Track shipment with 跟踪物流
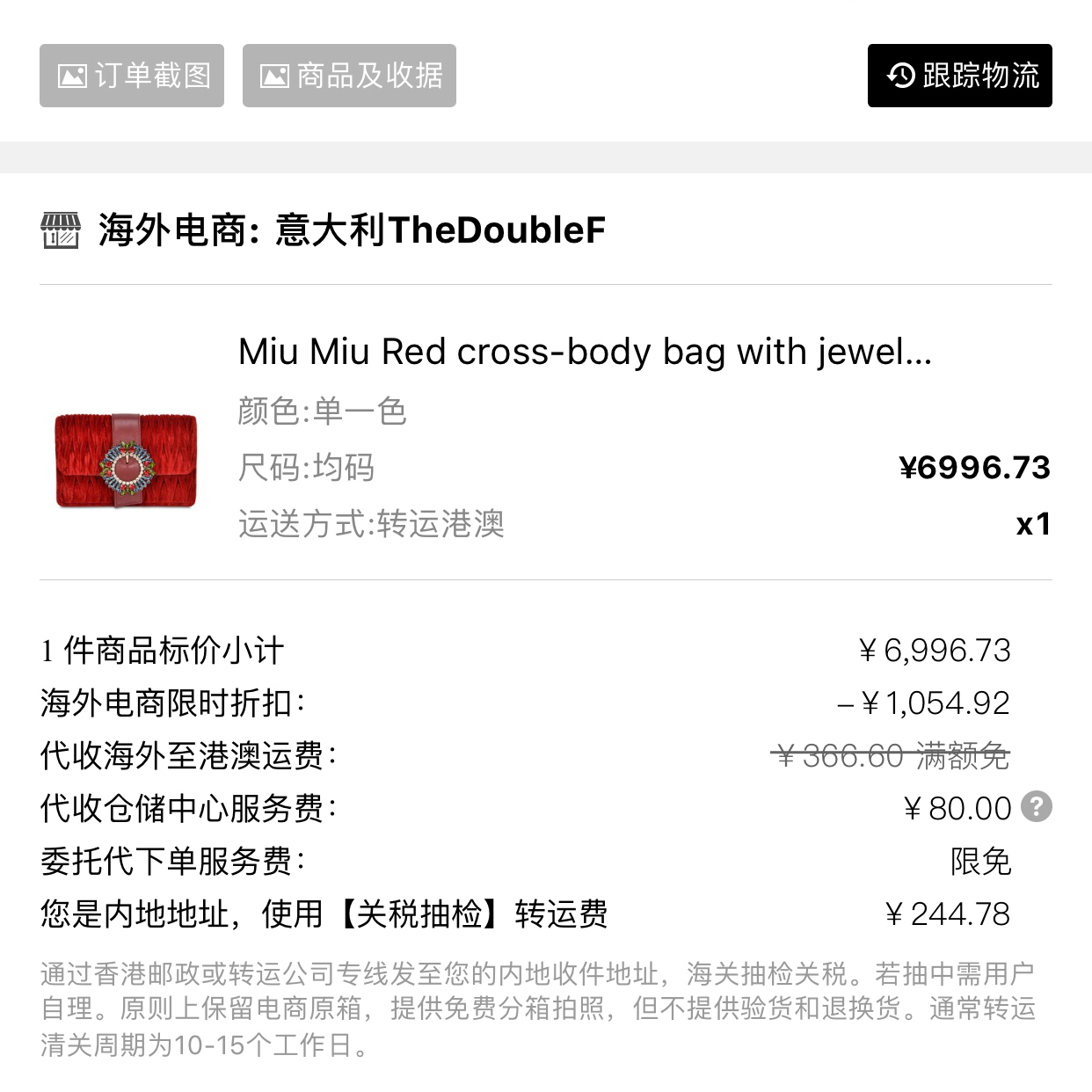The height and width of the screenshot is (1092, 1092). [959, 76]
